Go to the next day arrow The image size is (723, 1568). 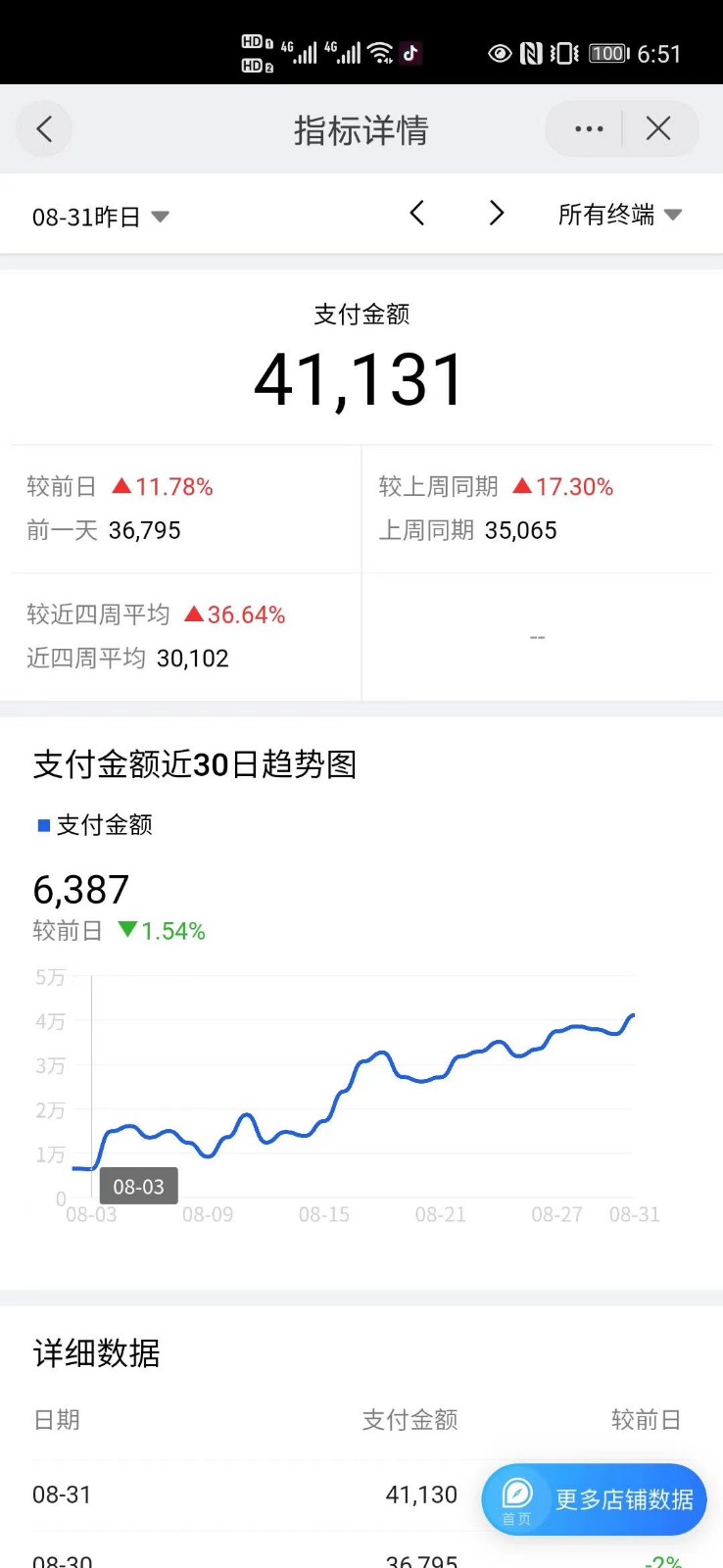coord(497,214)
